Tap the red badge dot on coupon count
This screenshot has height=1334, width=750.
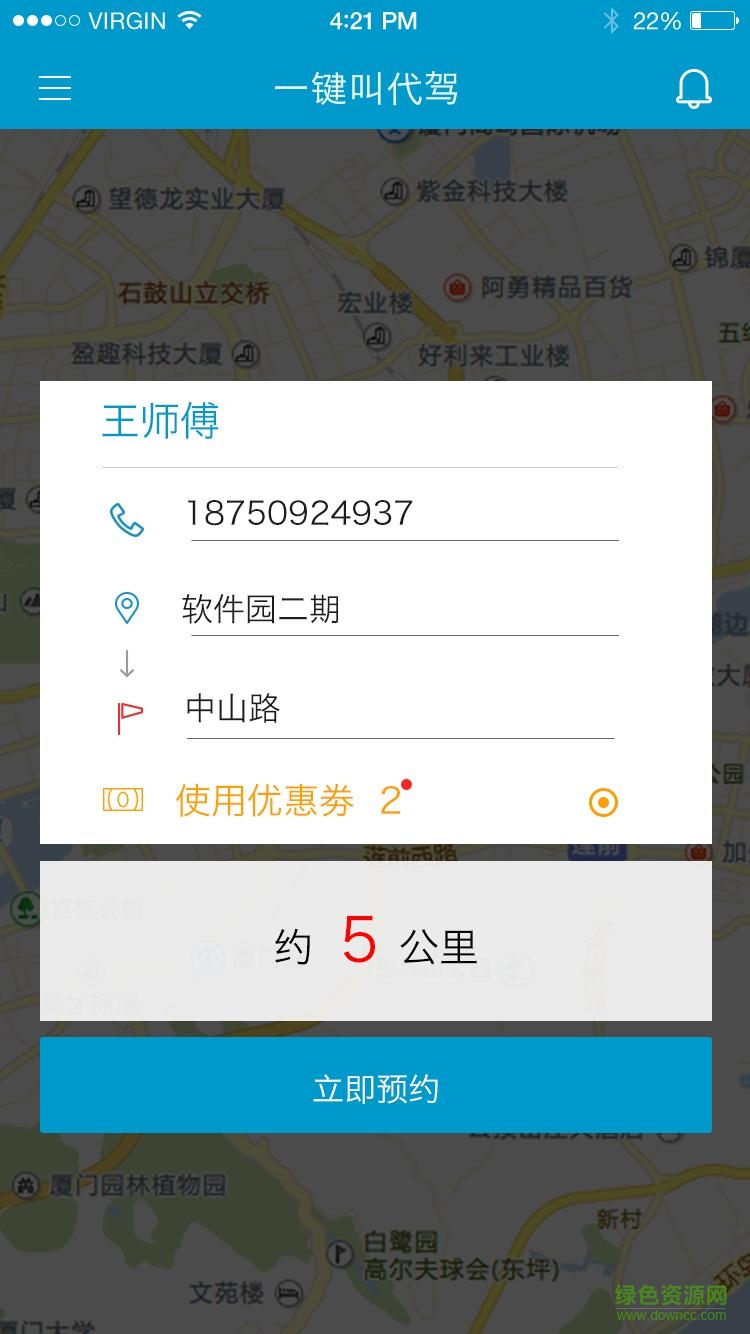404,785
